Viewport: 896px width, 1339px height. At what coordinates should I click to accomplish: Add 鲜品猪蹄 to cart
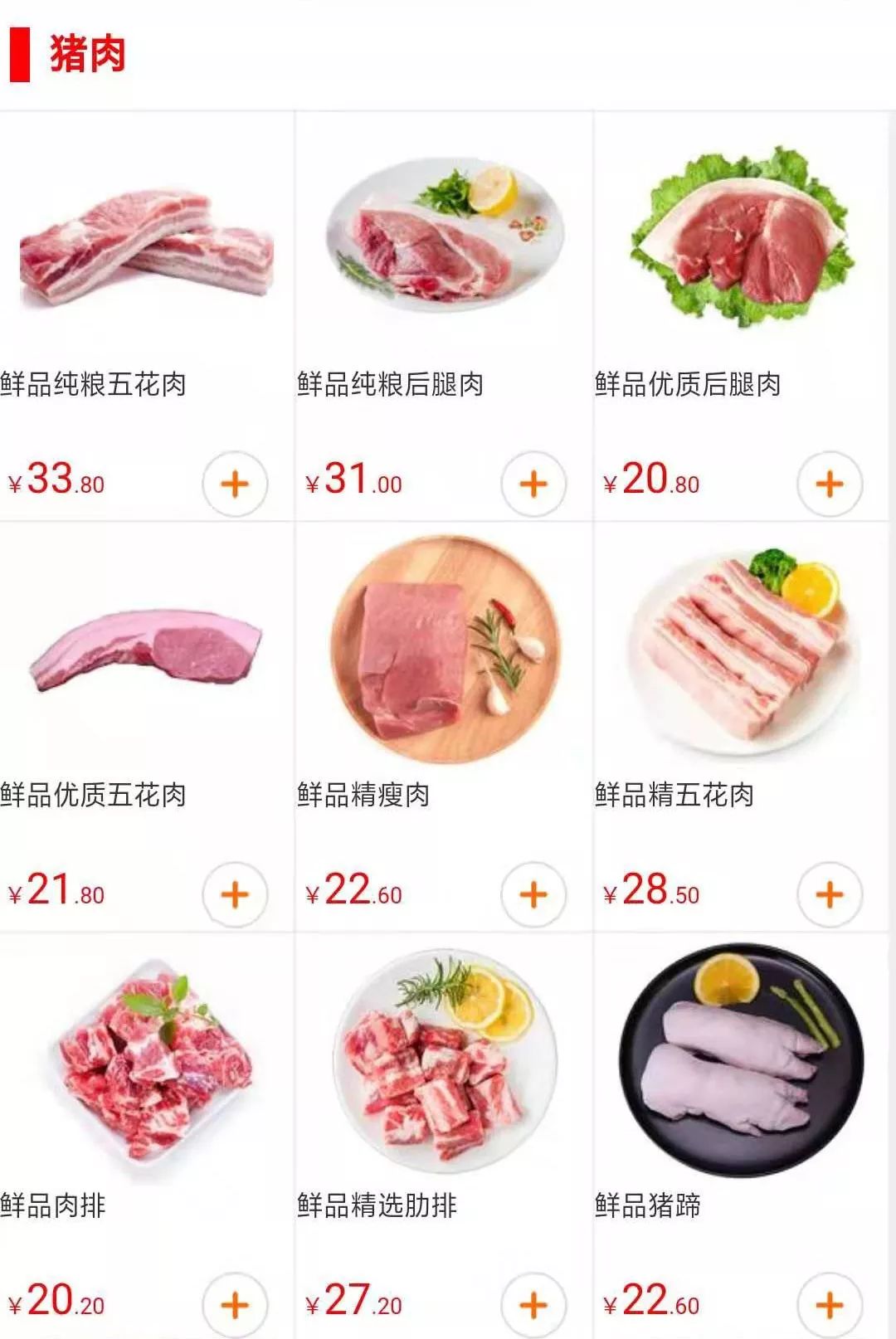(830, 1305)
